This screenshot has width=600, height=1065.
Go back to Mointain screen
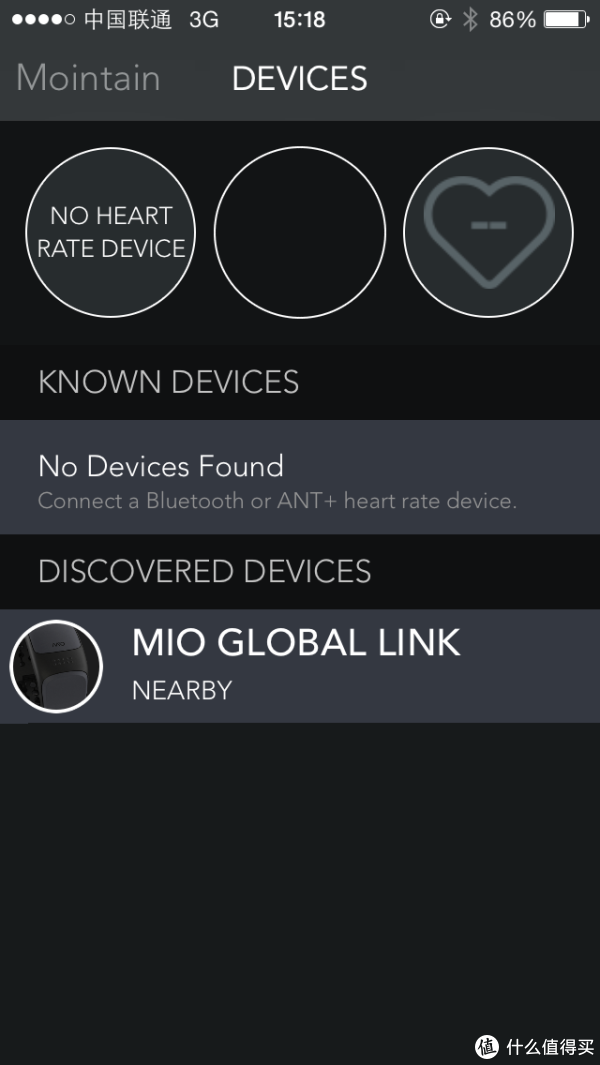[88, 78]
